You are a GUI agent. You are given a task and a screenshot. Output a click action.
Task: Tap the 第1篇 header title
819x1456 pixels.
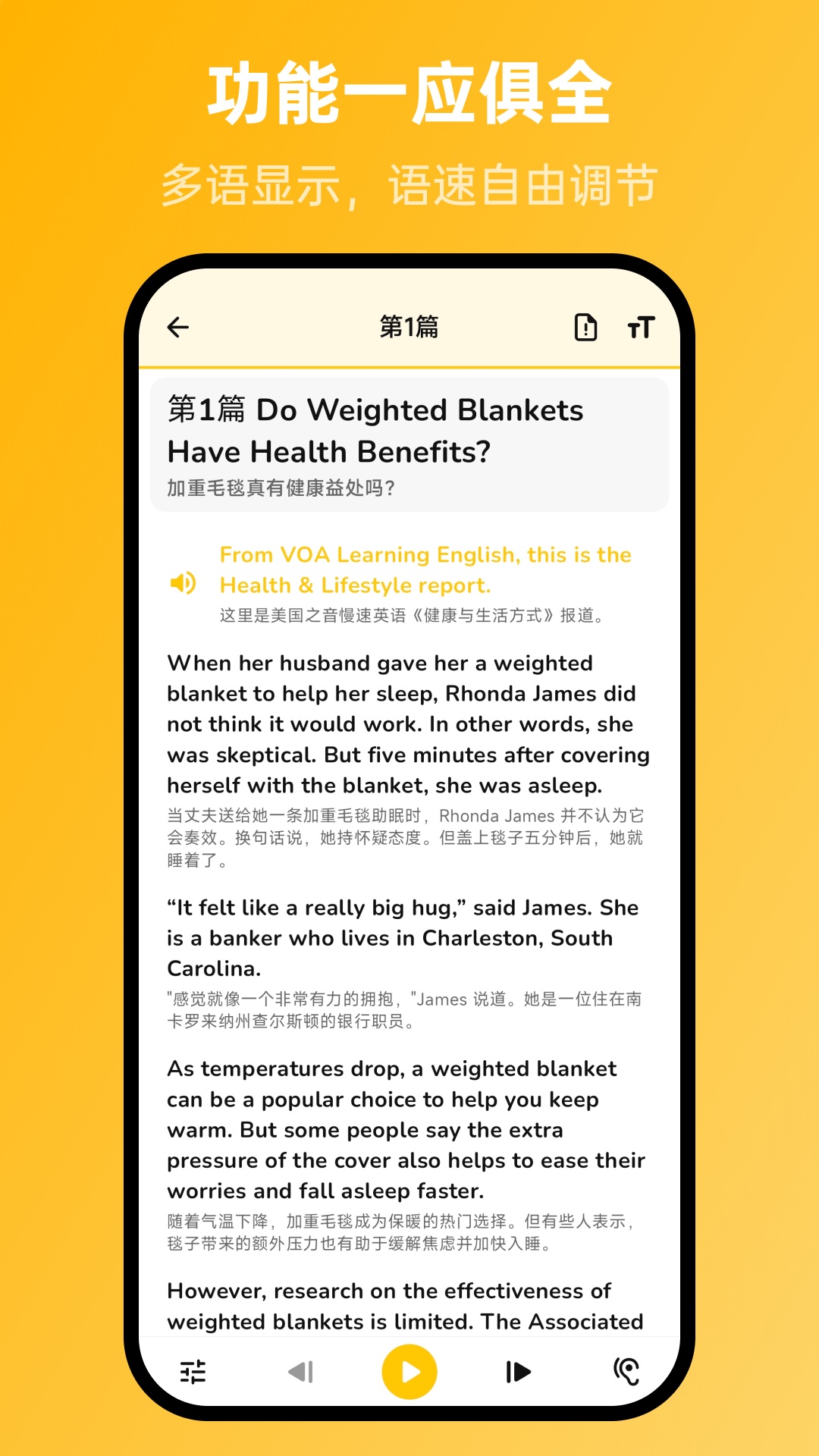(409, 327)
